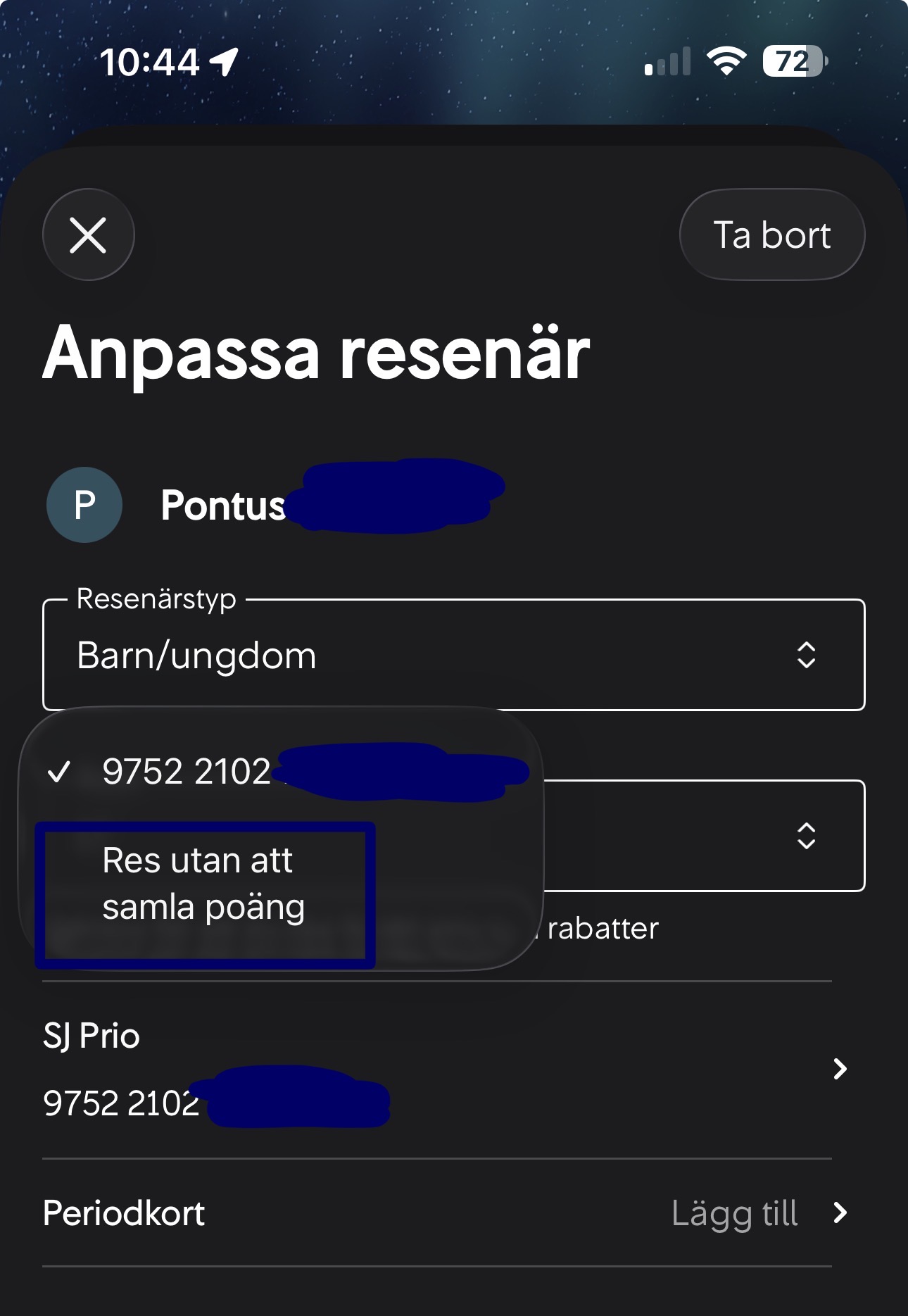Select the checked 9752 2102 option
Image resolution: width=908 pixels, height=1316 pixels.
(x=282, y=772)
